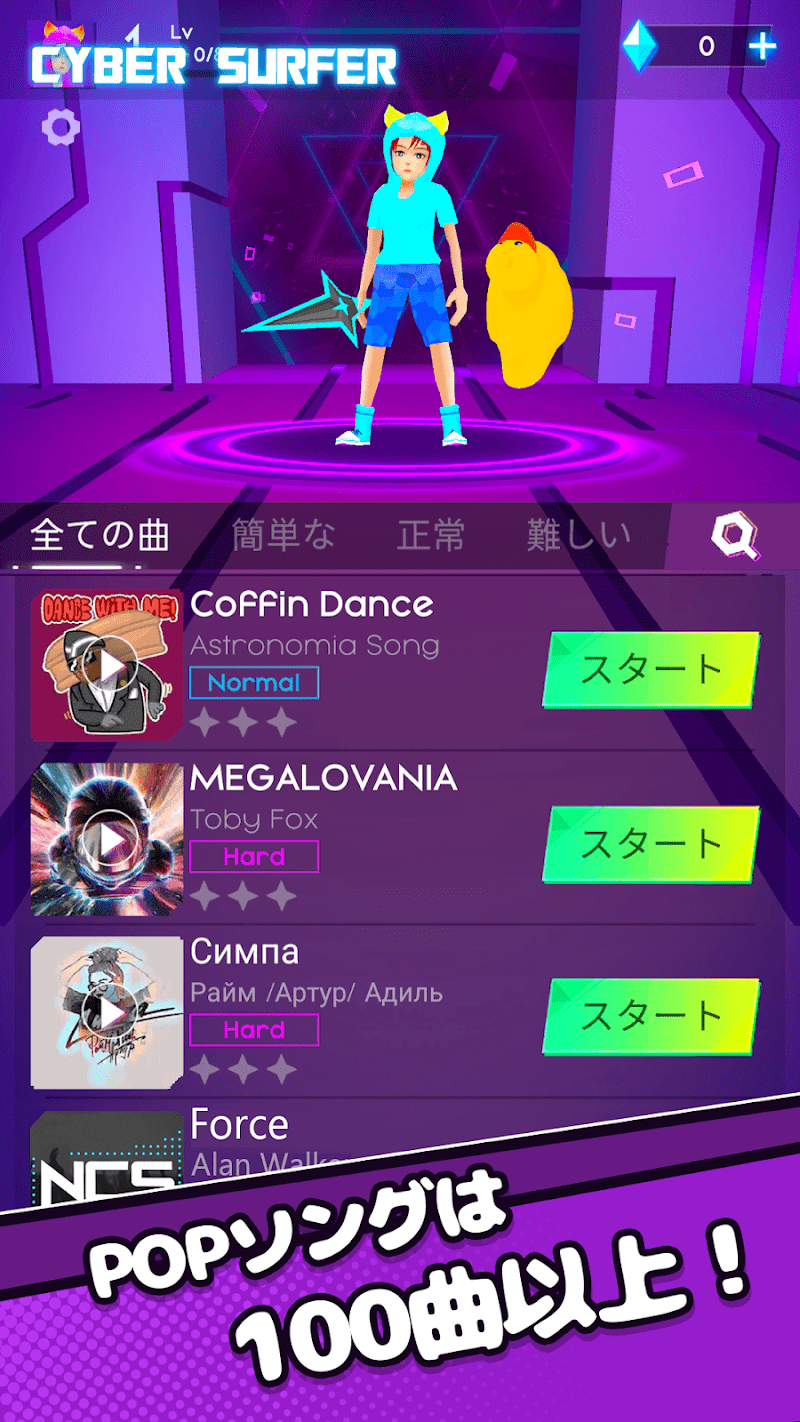Show songs under 難しい tab
Image resolution: width=800 pixels, height=1422 pixels.
click(579, 535)
